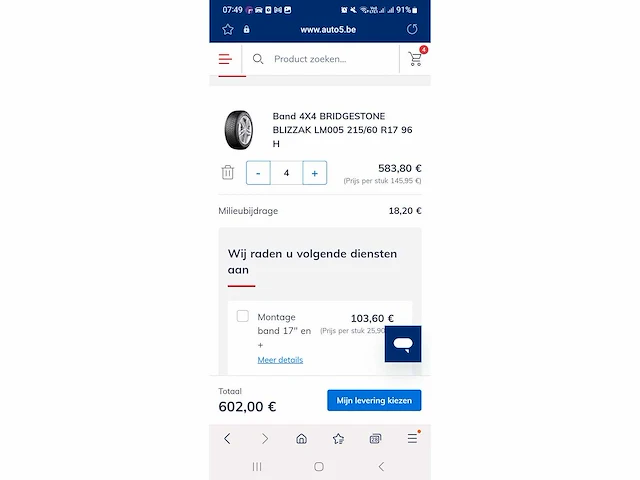Tap the product search field
The width and height of the screenshot is (640, 480).
click(x=320, y=59)
